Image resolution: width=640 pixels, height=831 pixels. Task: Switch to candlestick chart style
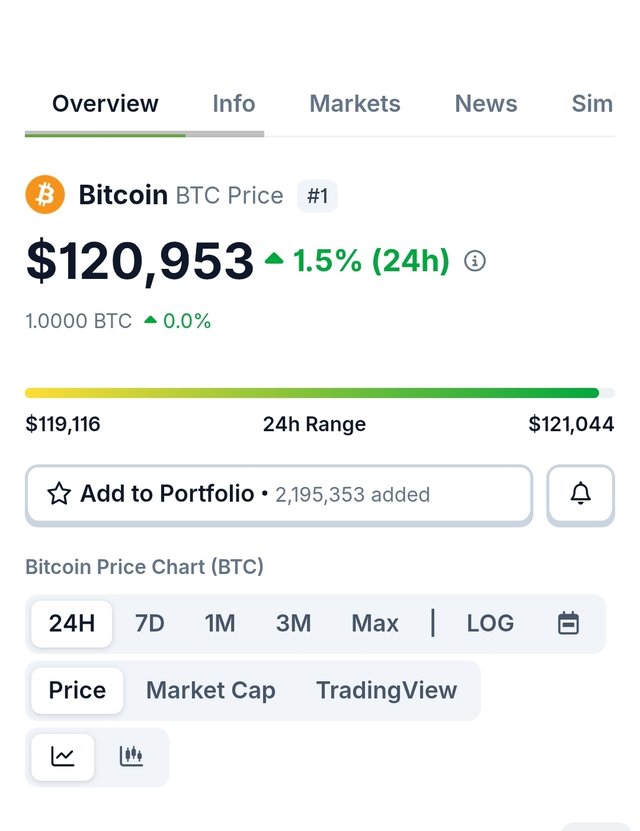131,757
